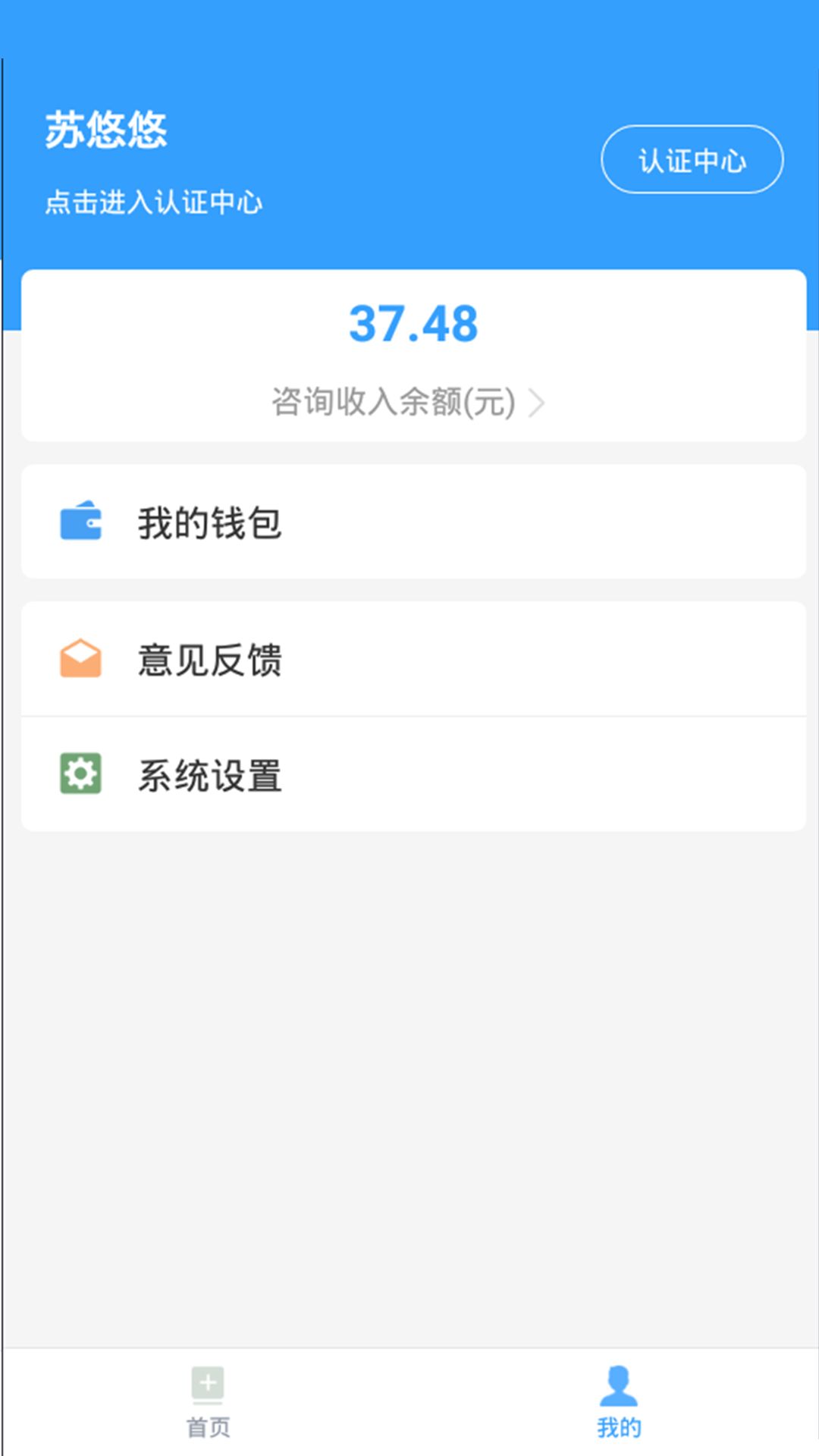Click the balance amount 37.48
Viewport: 819px width, 1456px height.
414,324
